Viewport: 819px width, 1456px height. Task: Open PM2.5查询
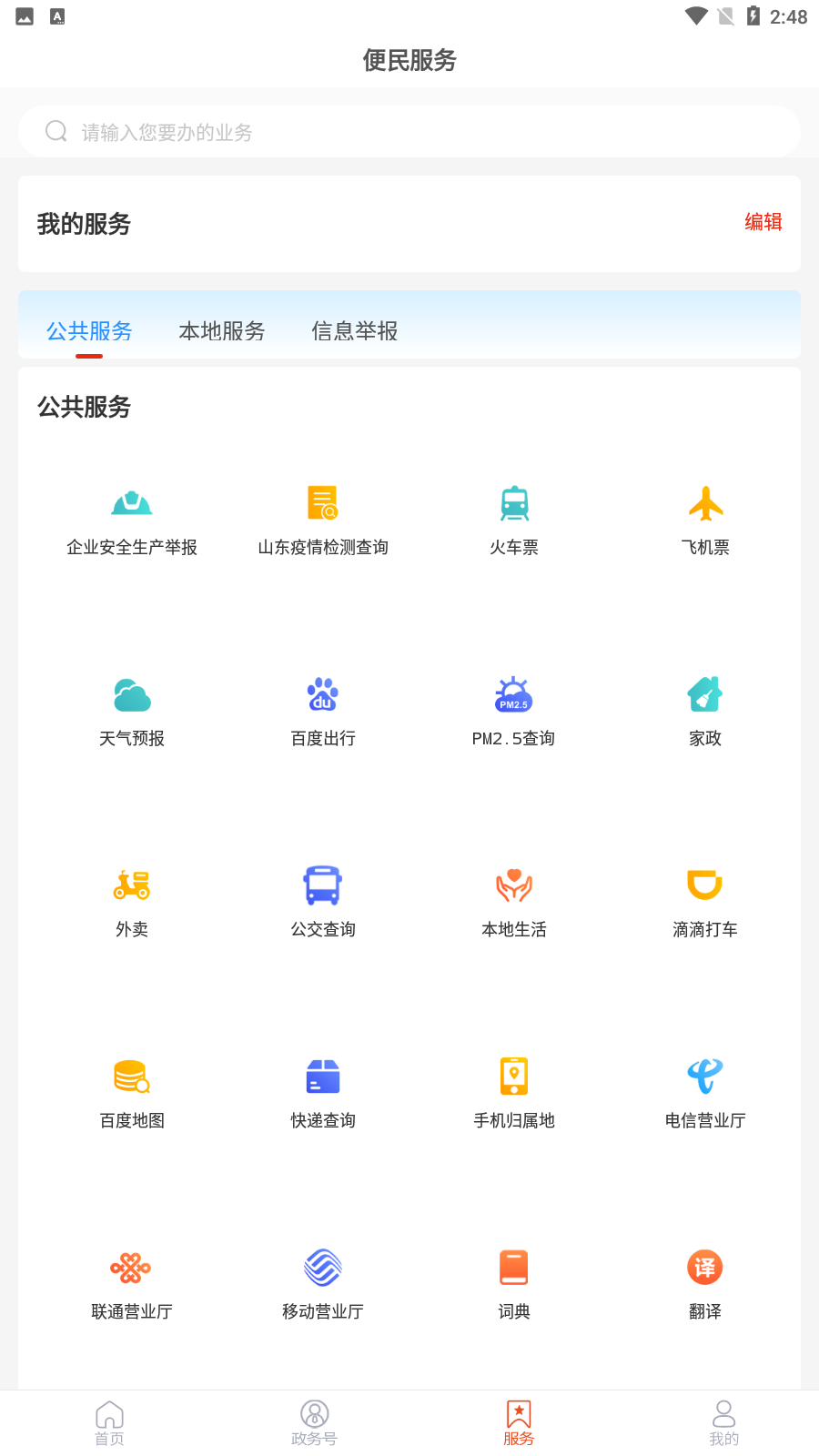coord(514,712)
